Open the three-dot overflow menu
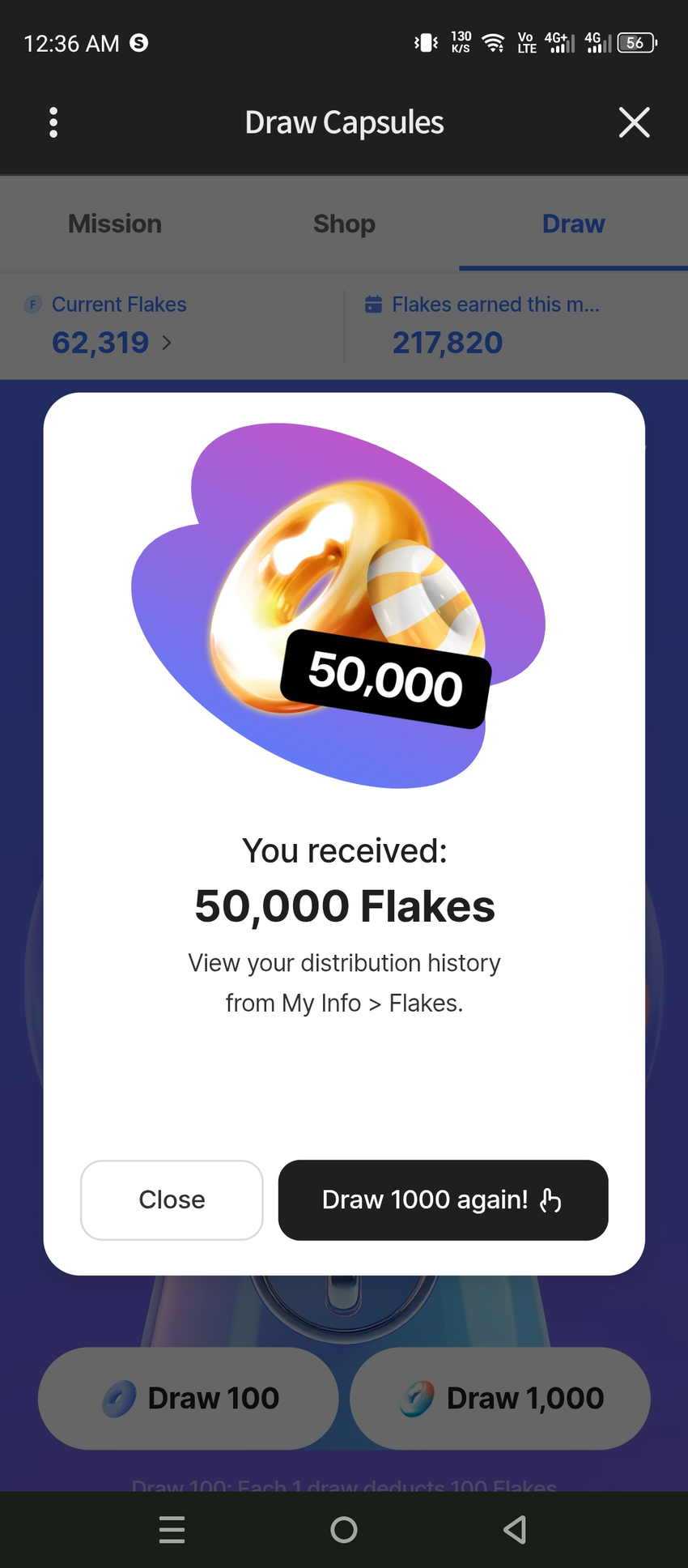Screen dimensions: 688x1568 click(x=53, y=122)
